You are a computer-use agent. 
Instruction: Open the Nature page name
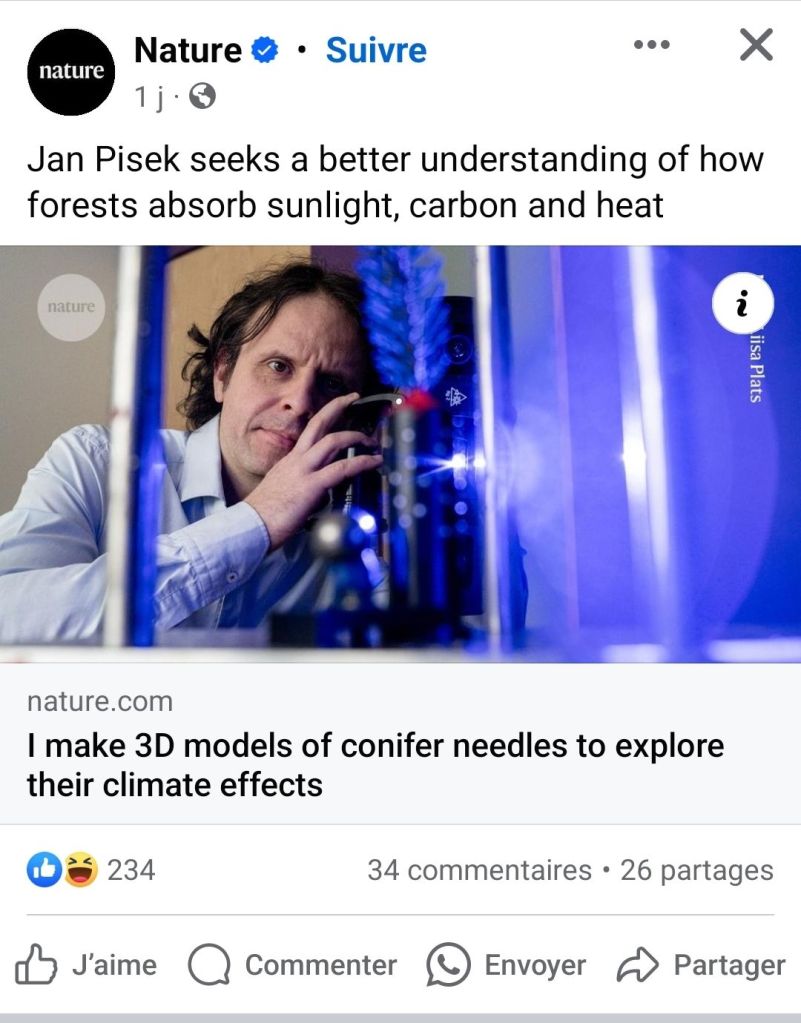click(x=188, y=50)
